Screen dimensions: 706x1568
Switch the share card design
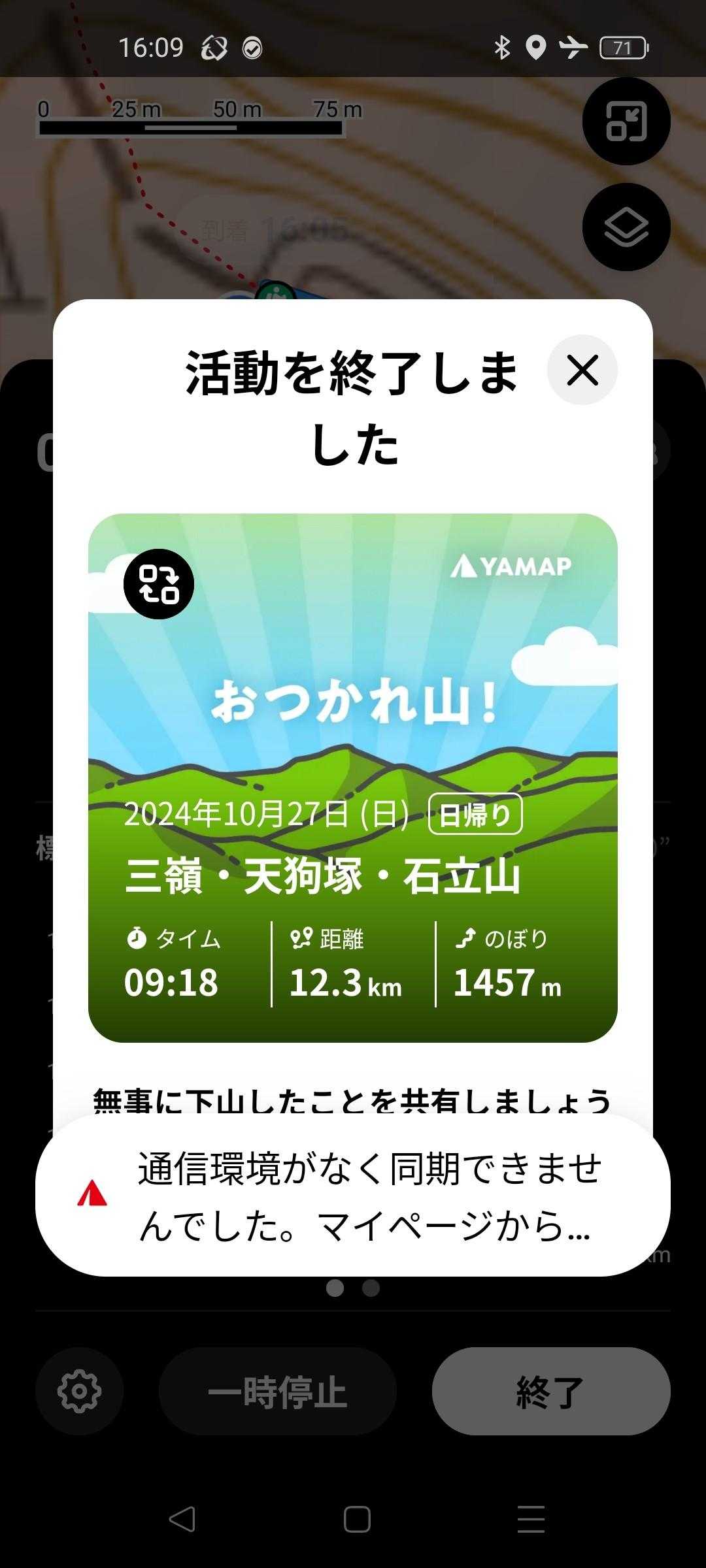(x=159, y=584)
